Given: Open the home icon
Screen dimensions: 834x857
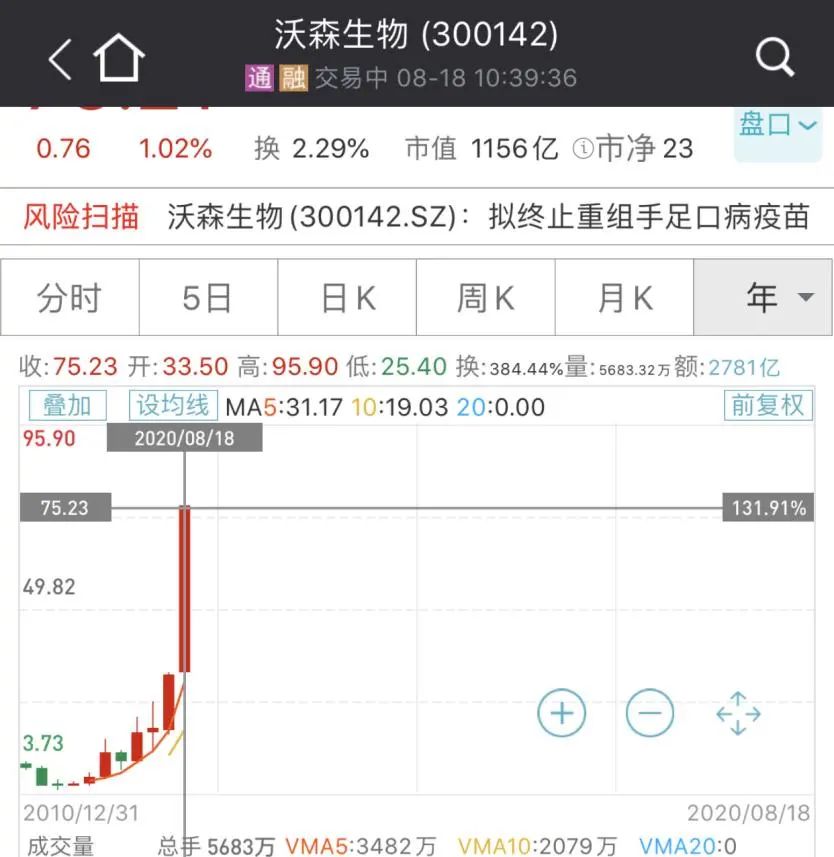Looking at the screenshot, I should point(120,58).
